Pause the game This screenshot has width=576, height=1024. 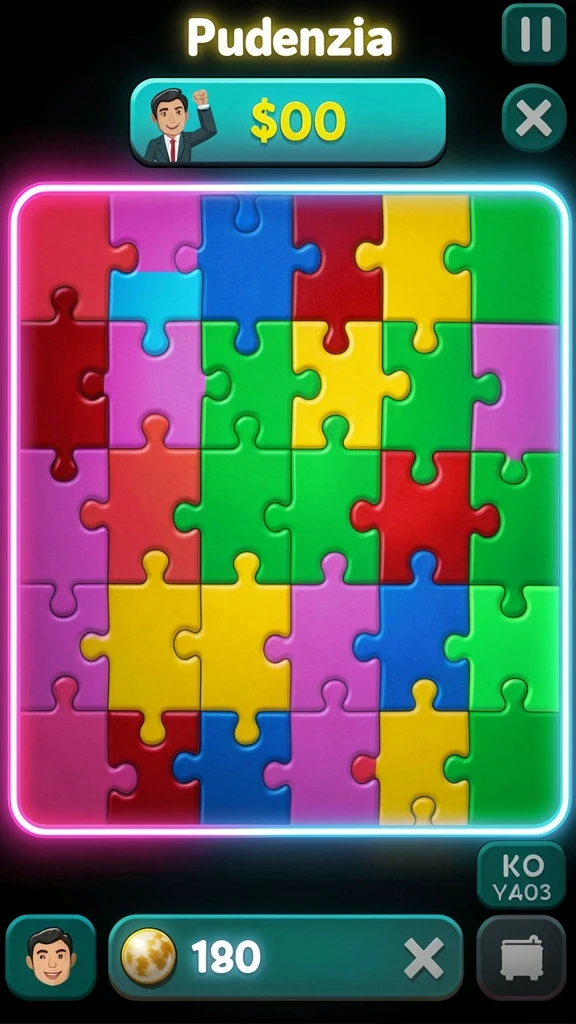pos(534,34)
